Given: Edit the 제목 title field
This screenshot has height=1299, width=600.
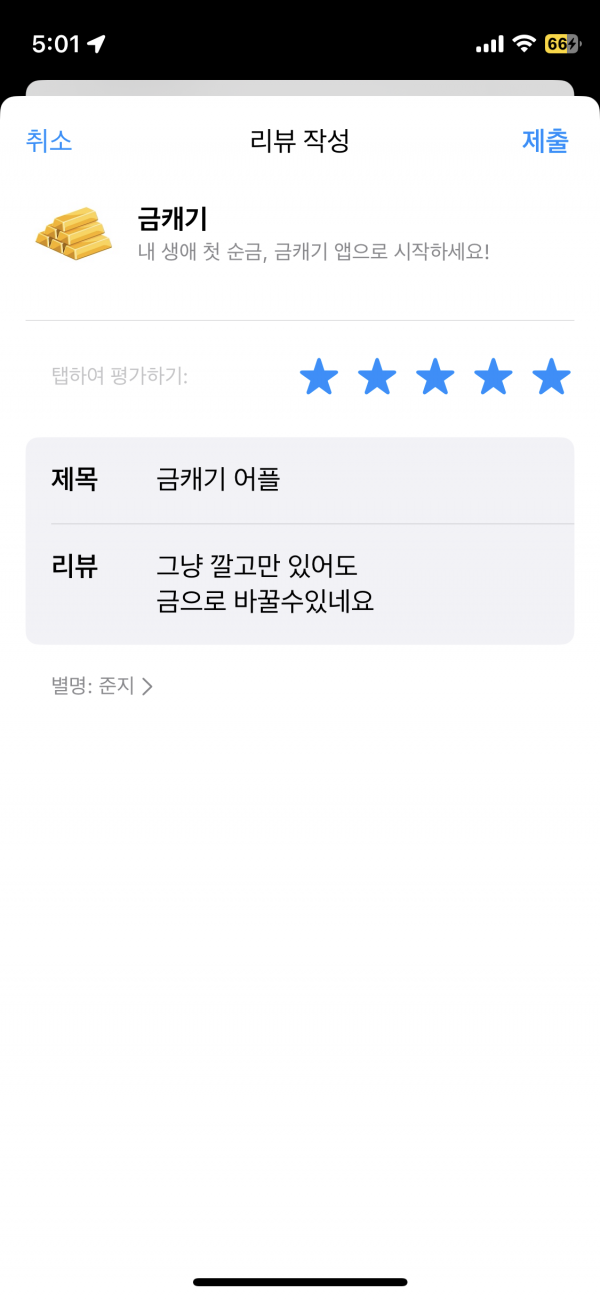Looking at the screenshot, I should pos(300,480).
